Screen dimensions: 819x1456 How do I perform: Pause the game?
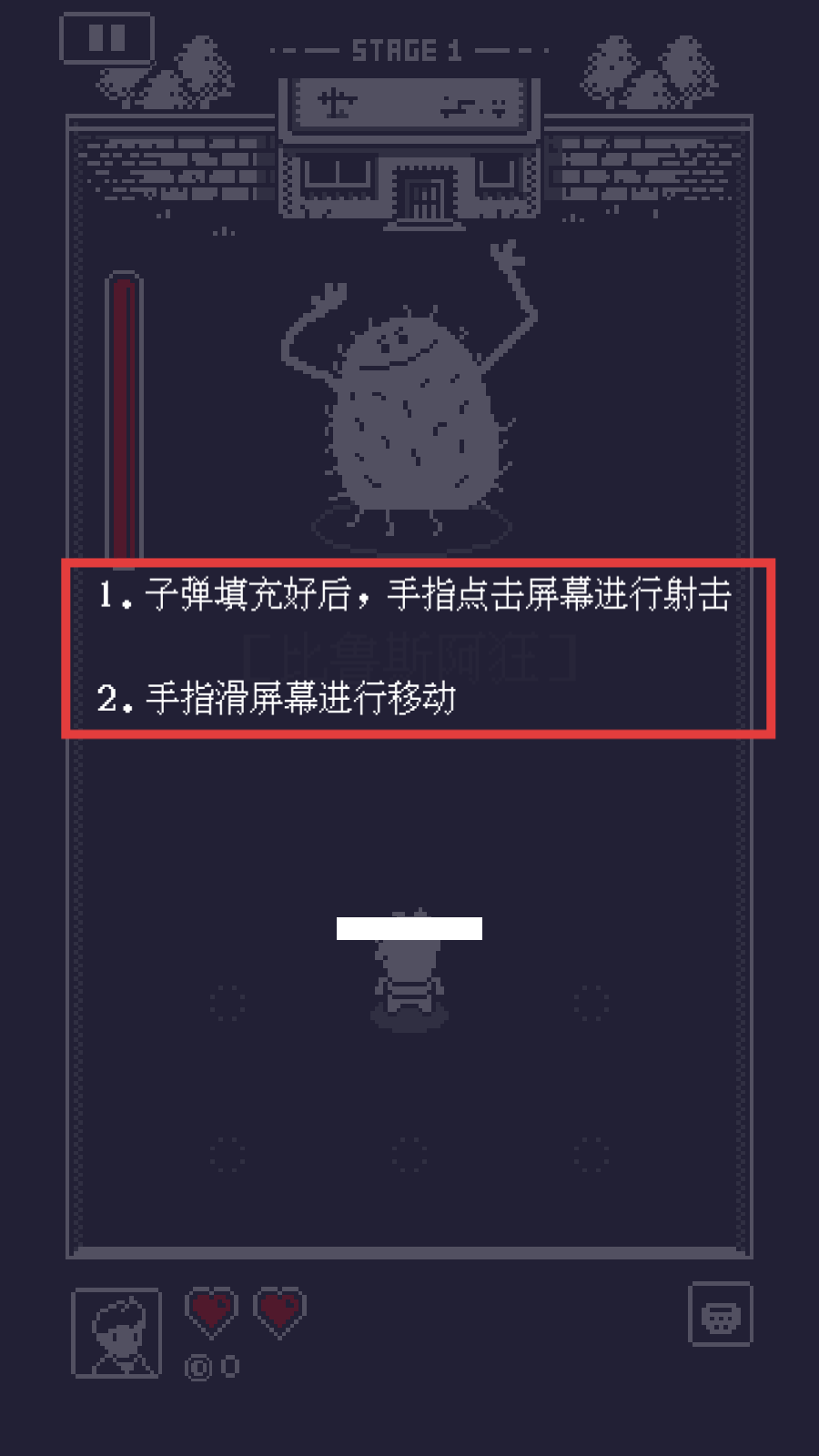(x=106, y=38)
